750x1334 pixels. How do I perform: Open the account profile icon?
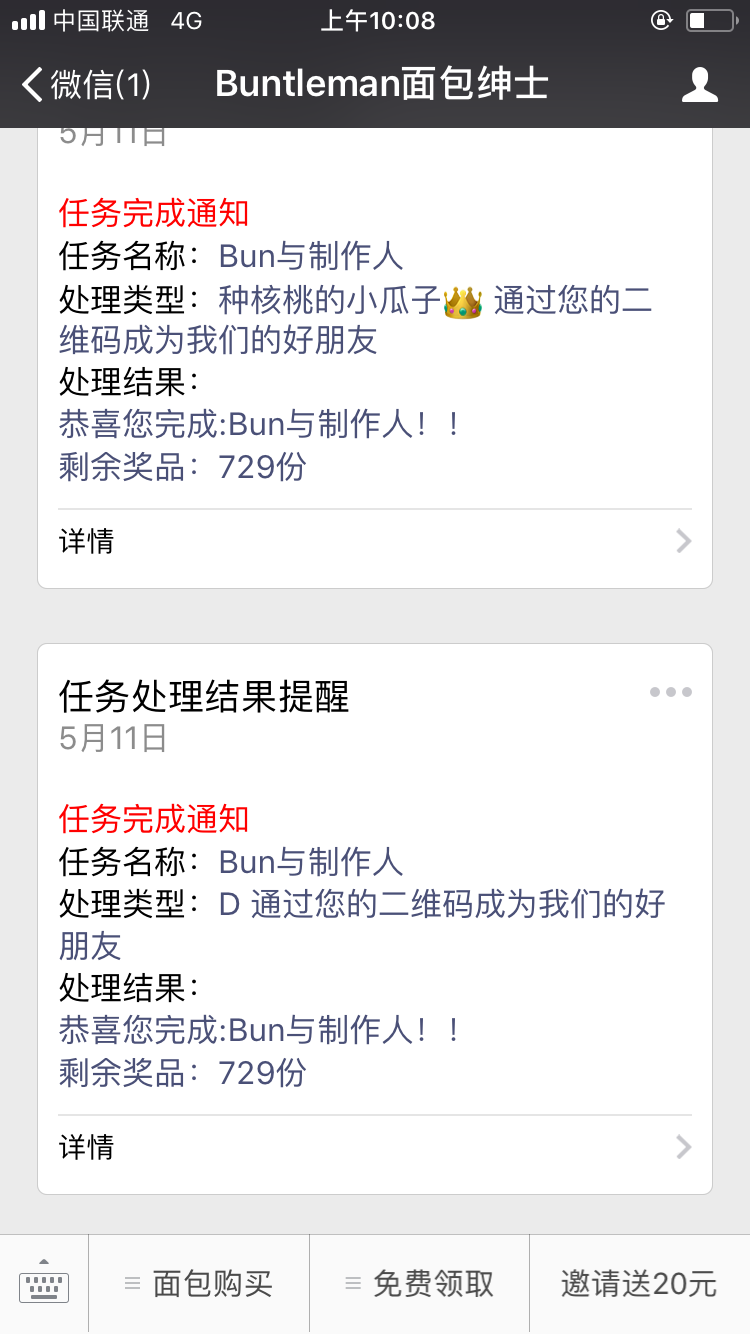click(x=699, y=85)
